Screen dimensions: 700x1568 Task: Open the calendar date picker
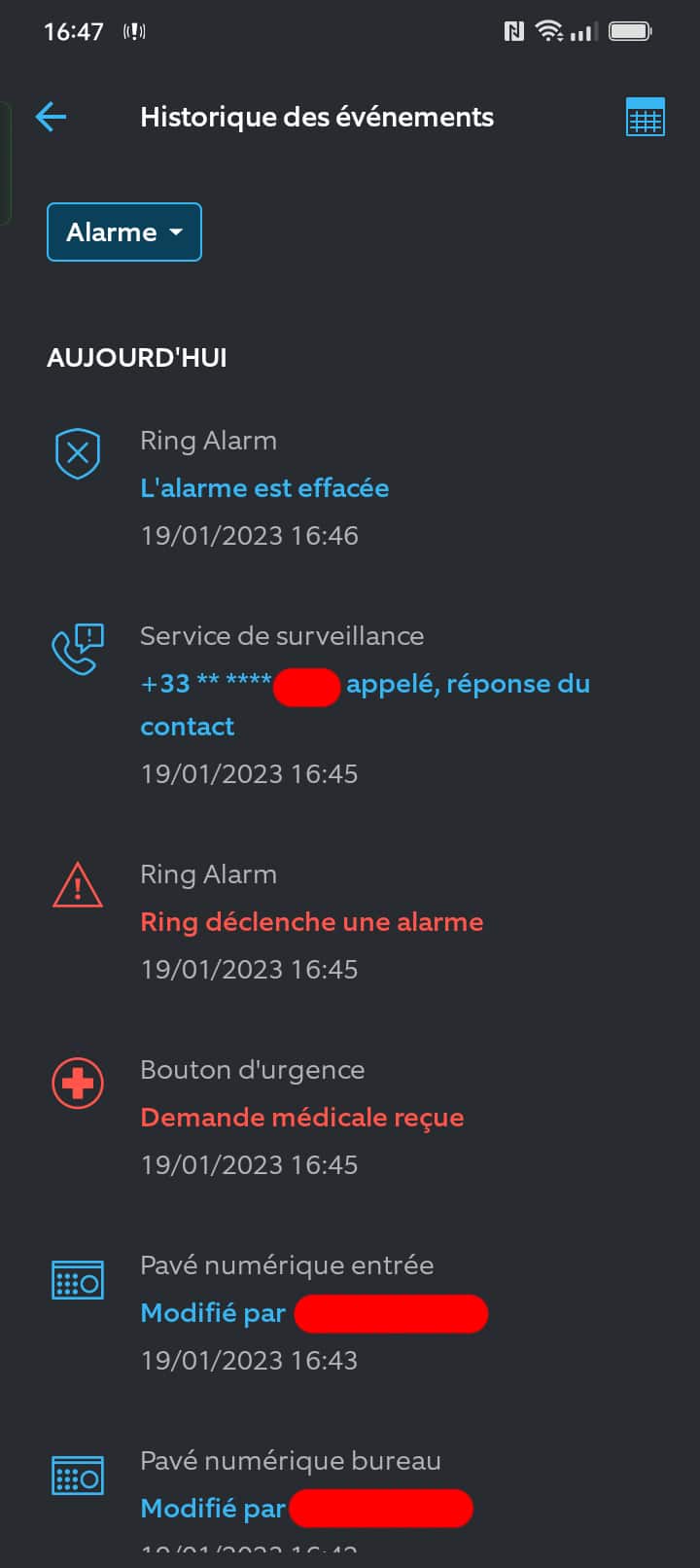(x=645, y=118)
